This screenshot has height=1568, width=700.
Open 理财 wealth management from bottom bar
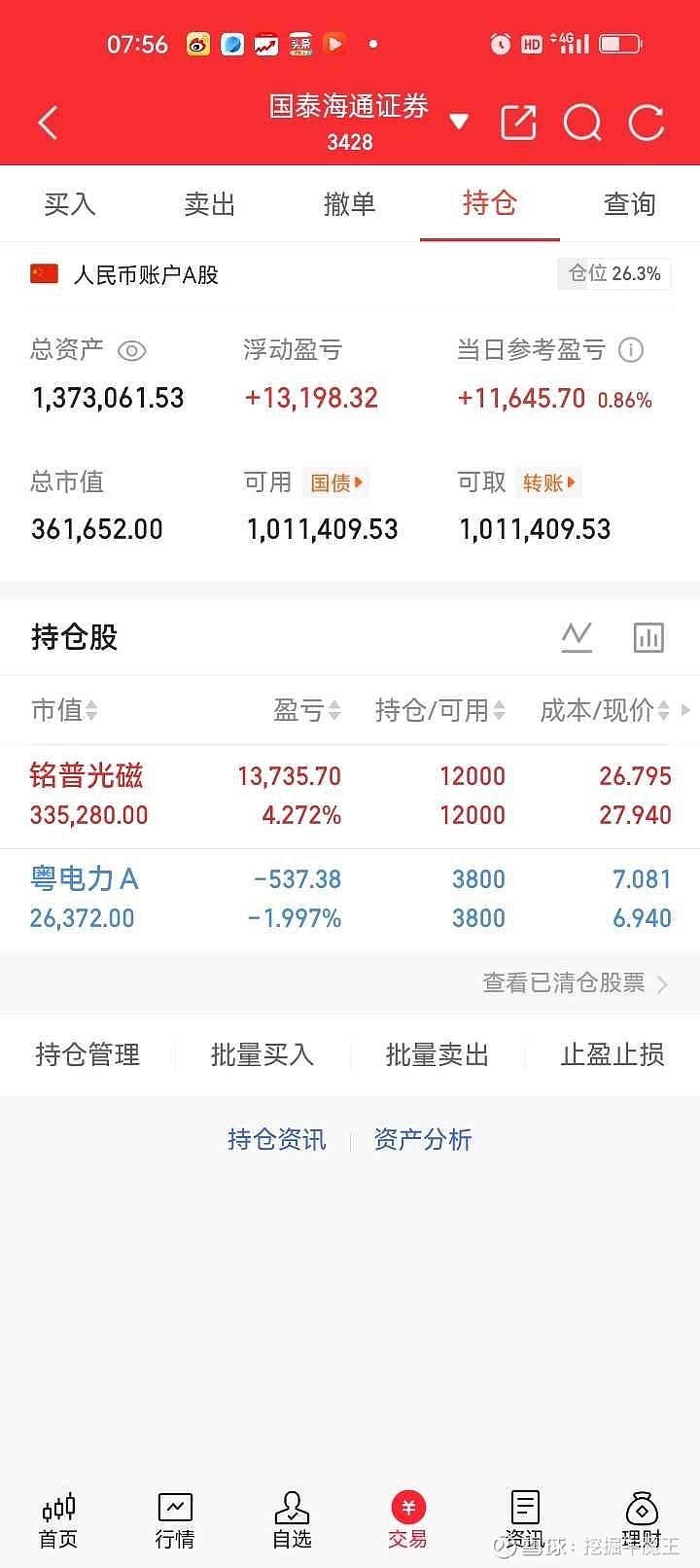point(641,1517)
